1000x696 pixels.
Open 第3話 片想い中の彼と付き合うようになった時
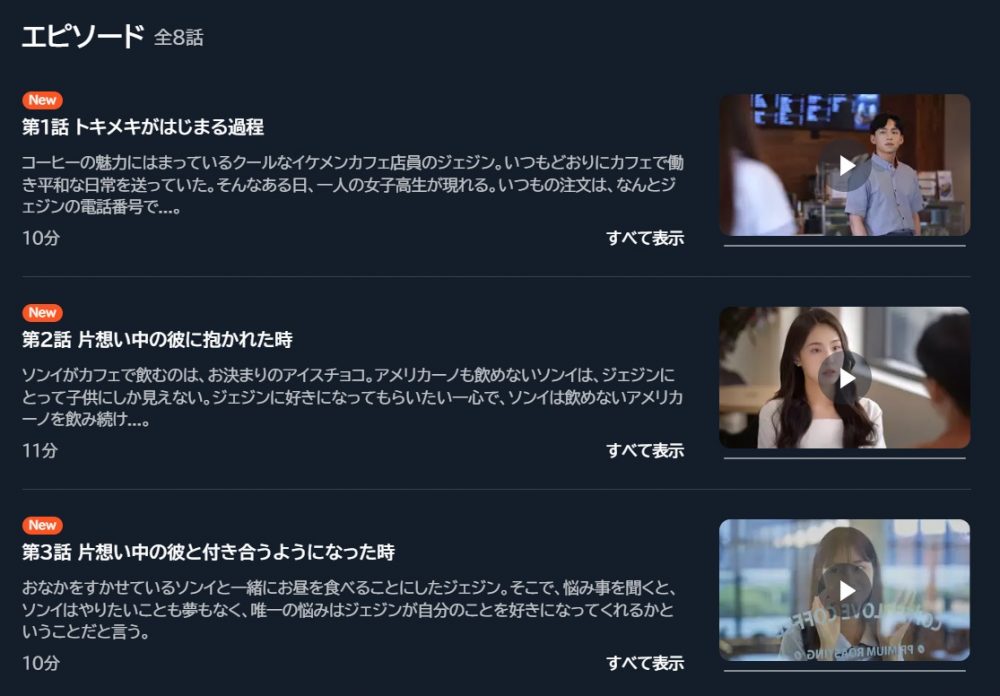coord(208,552)
